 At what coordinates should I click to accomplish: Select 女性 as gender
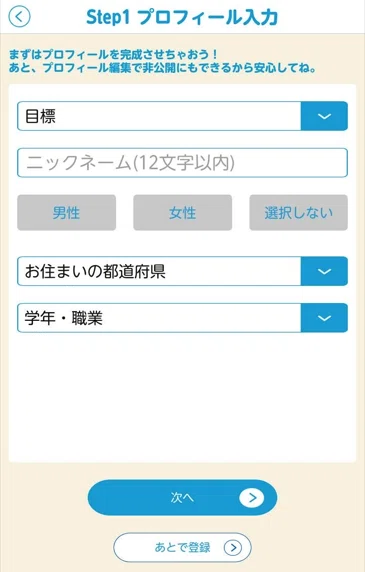coord(182,212)
